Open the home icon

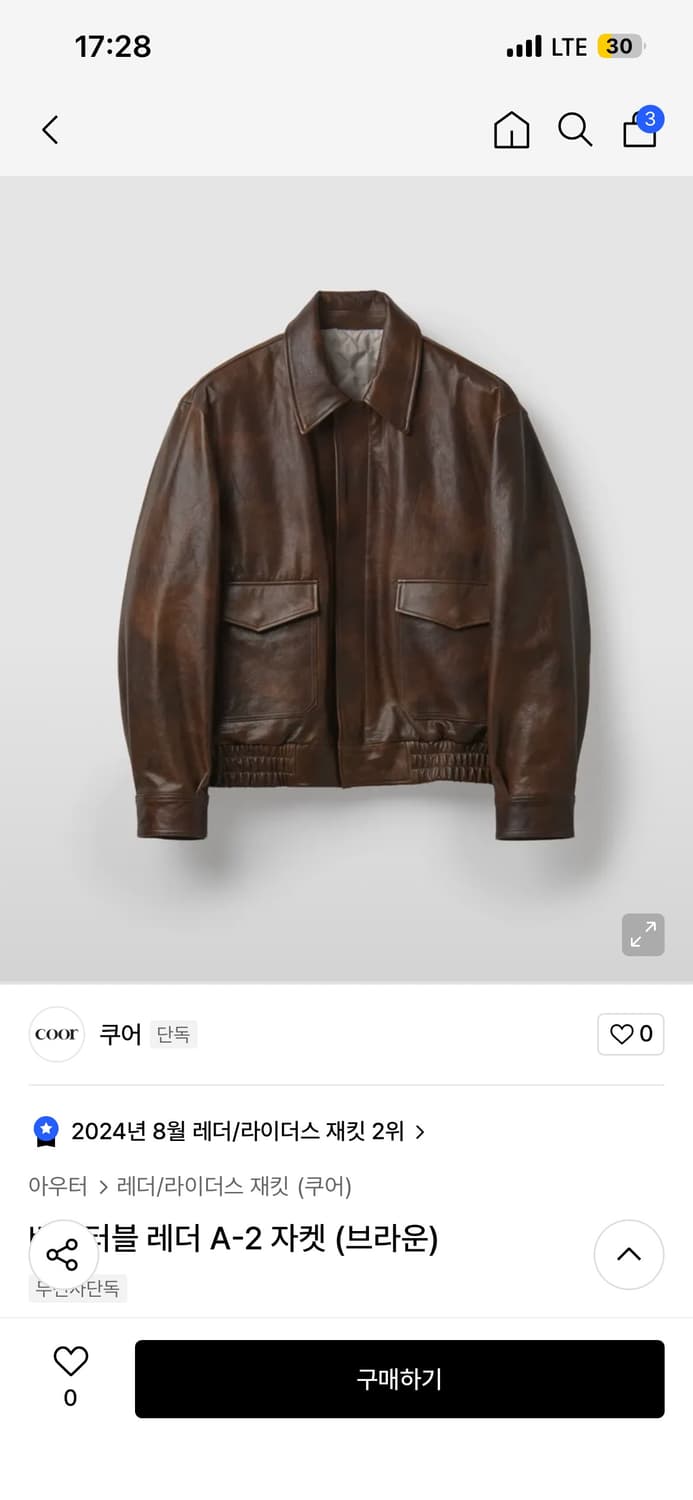(511, 130)
